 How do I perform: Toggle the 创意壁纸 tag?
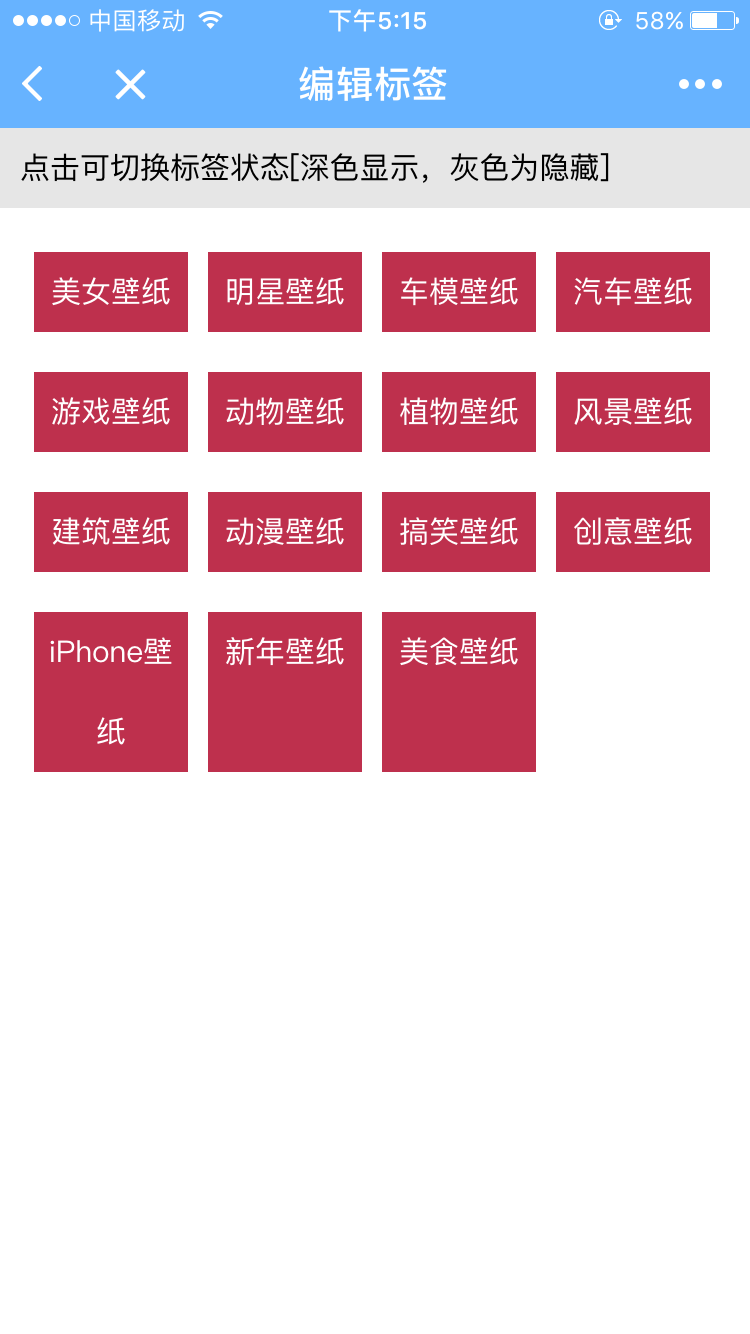(x=633, y=532)
